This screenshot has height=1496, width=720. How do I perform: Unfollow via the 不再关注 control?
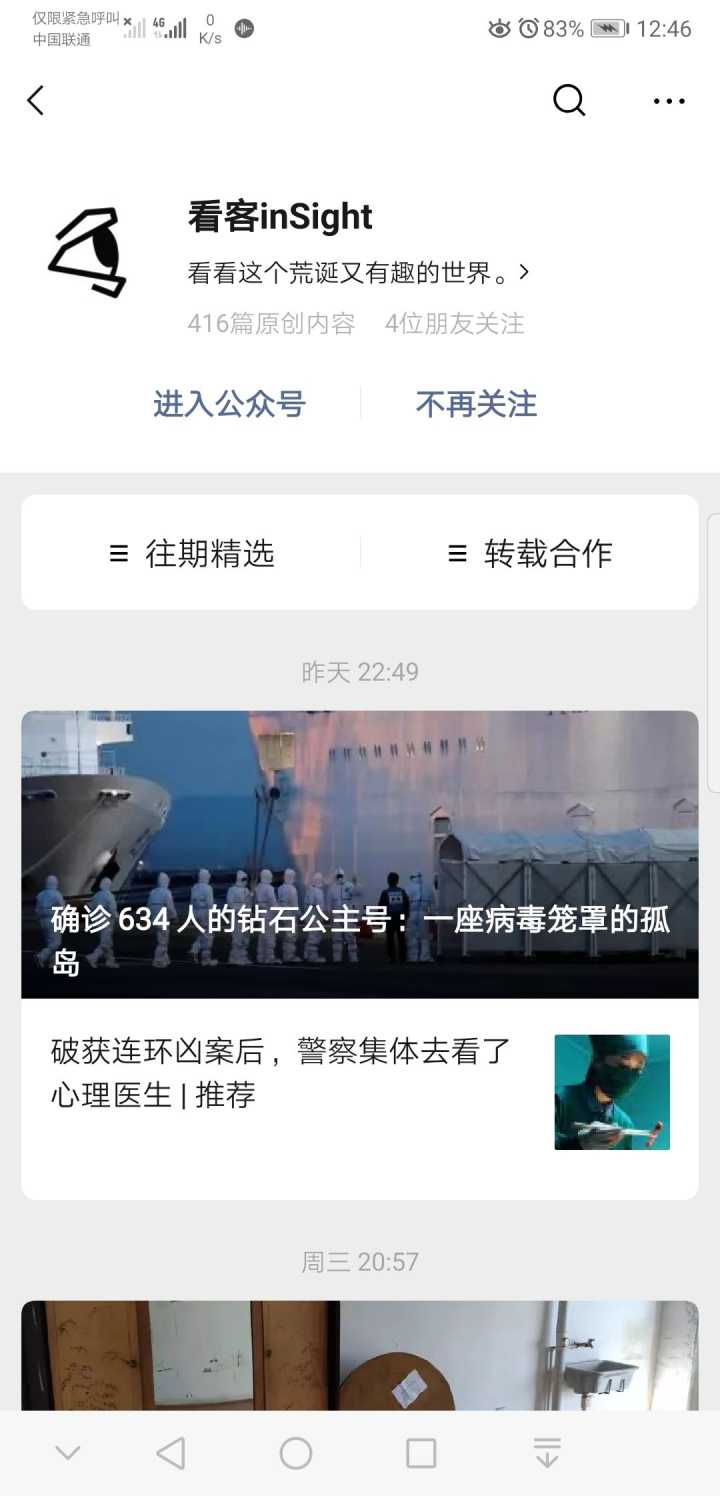(476, 404)
